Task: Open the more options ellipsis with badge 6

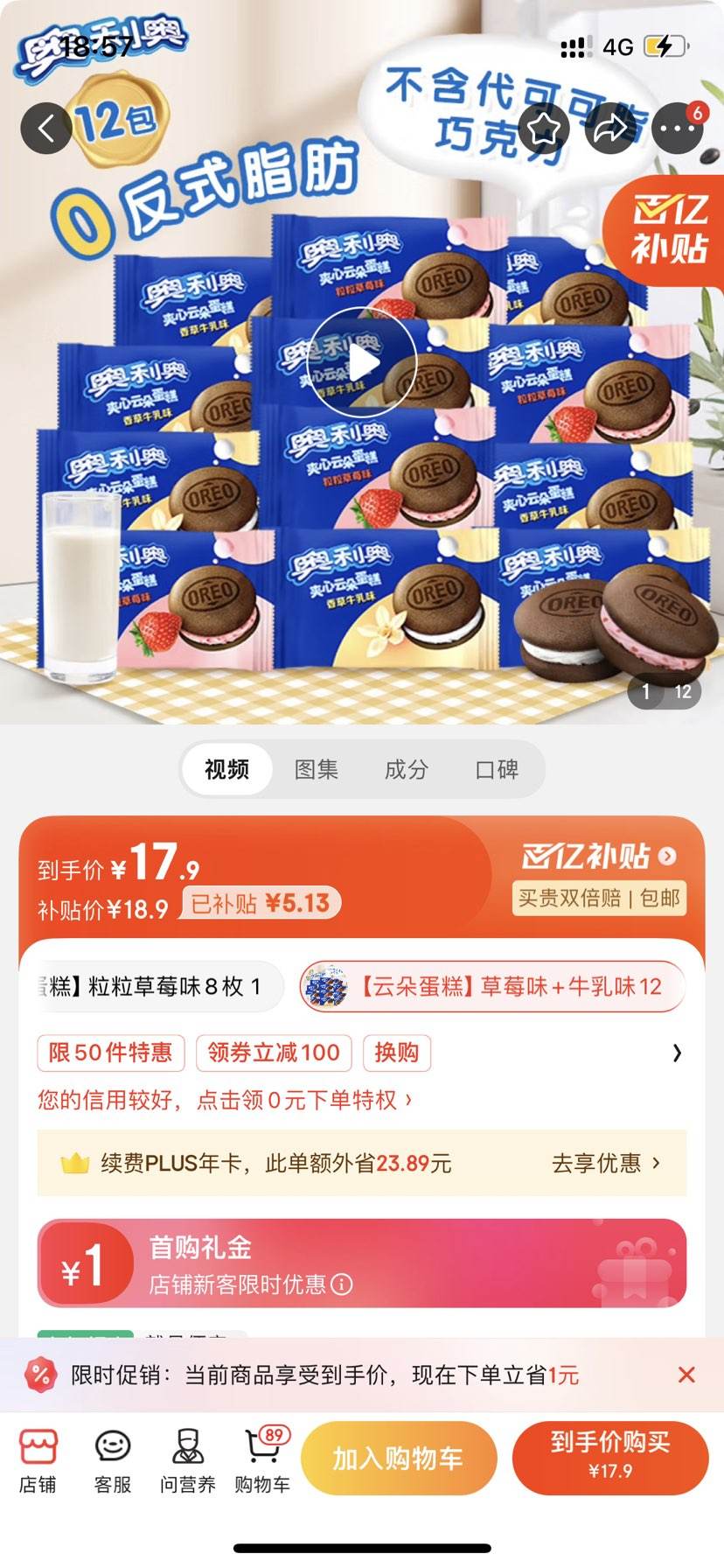Action: (676, 127)
